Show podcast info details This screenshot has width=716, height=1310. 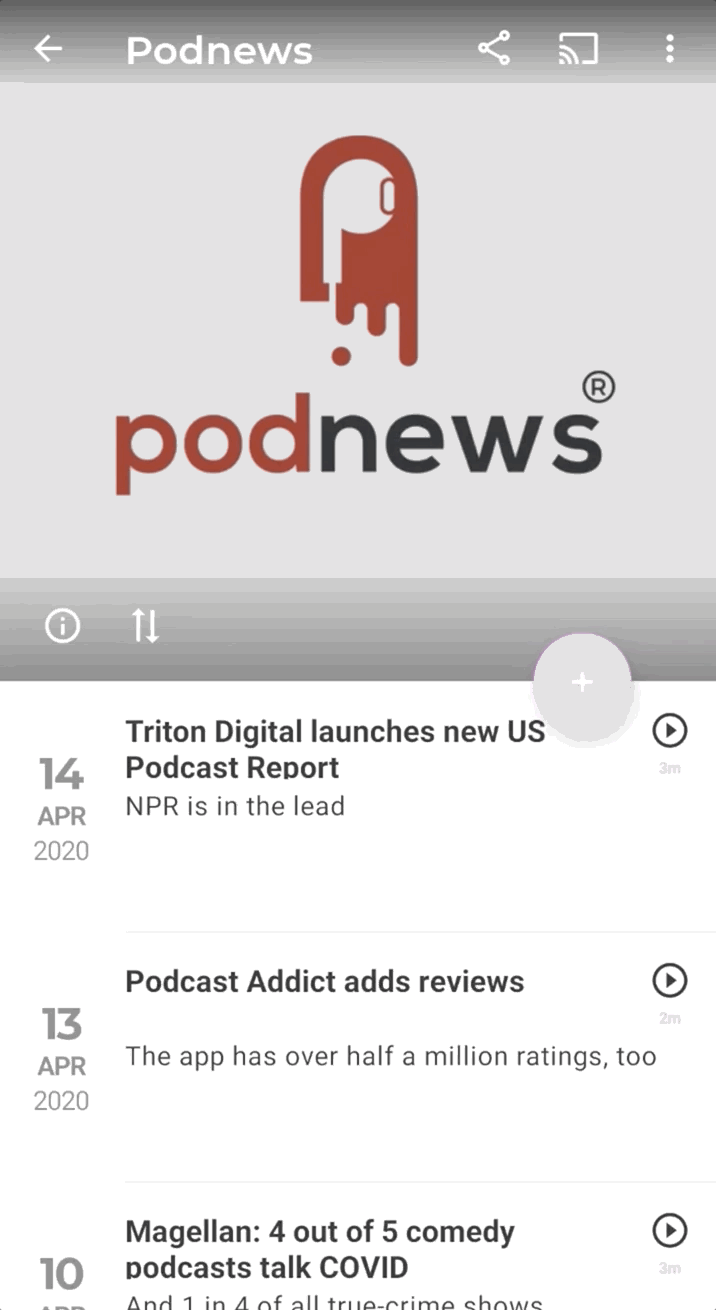(x=62, y=626)
